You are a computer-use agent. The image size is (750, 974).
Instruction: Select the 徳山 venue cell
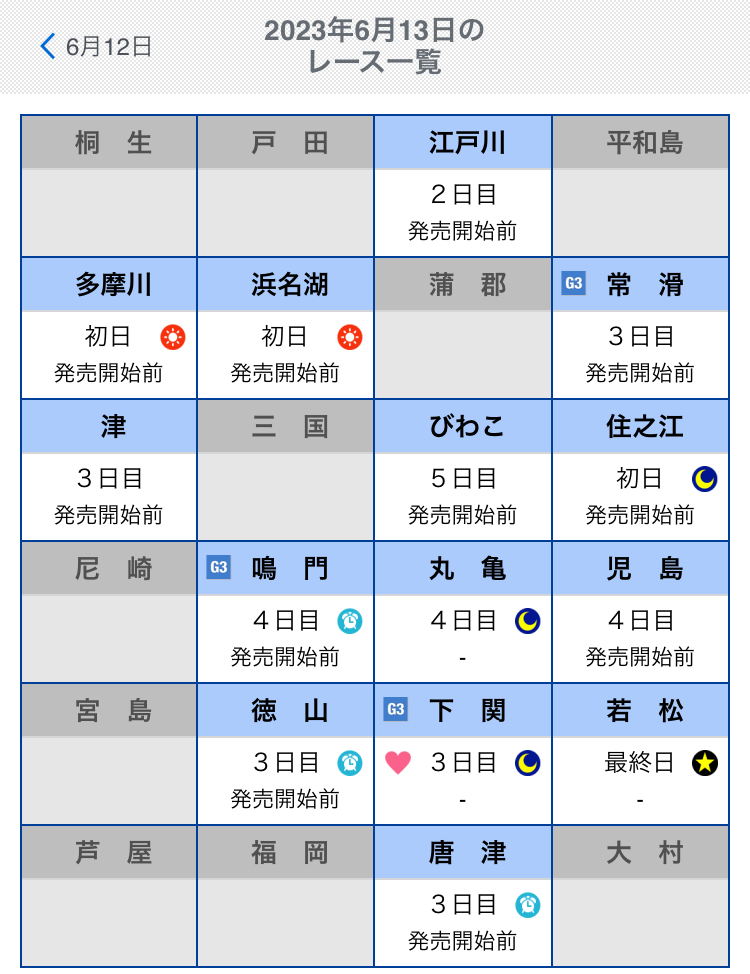(286, 754)
